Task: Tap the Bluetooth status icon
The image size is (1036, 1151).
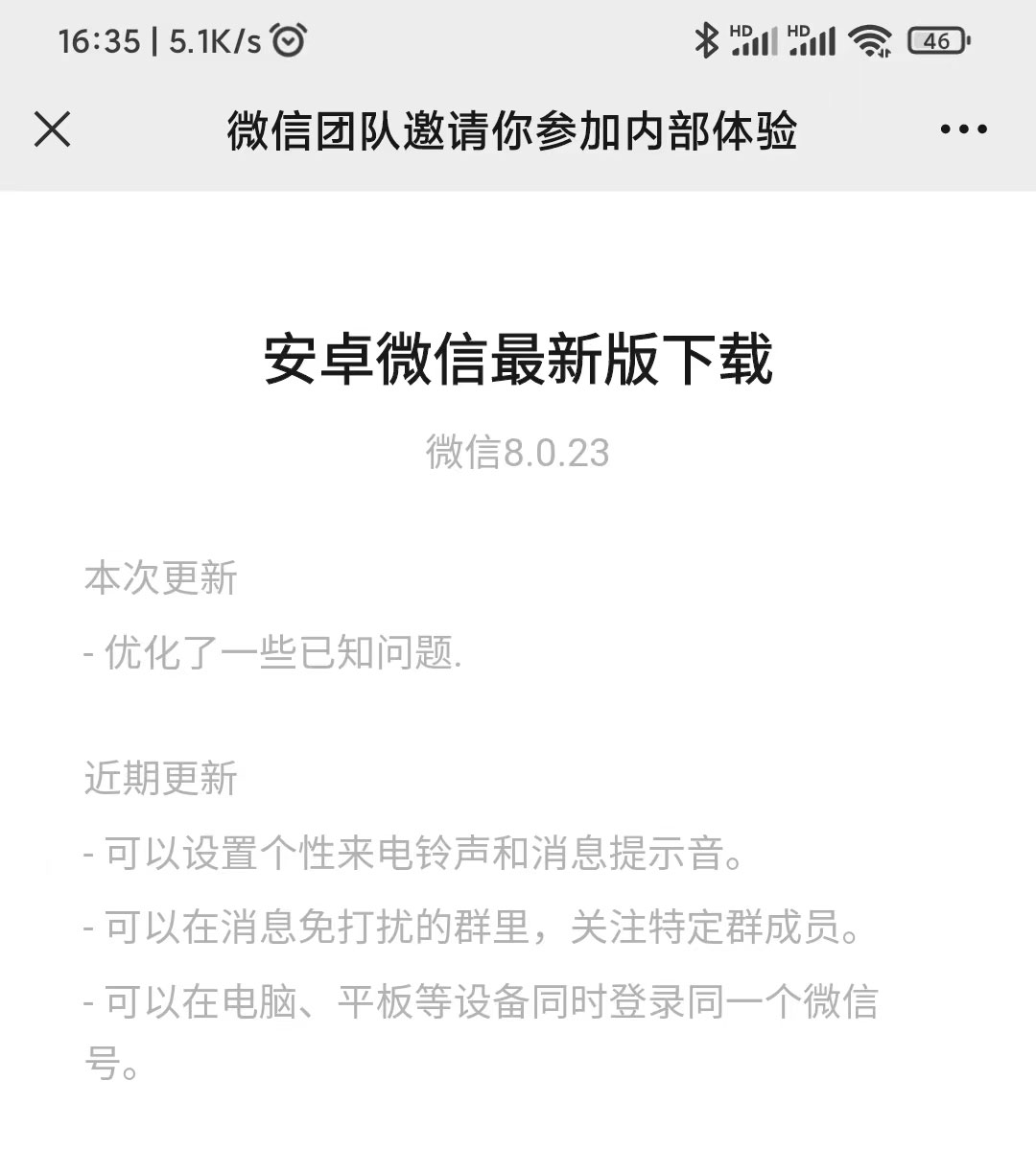Action: (x=707, y=40)
